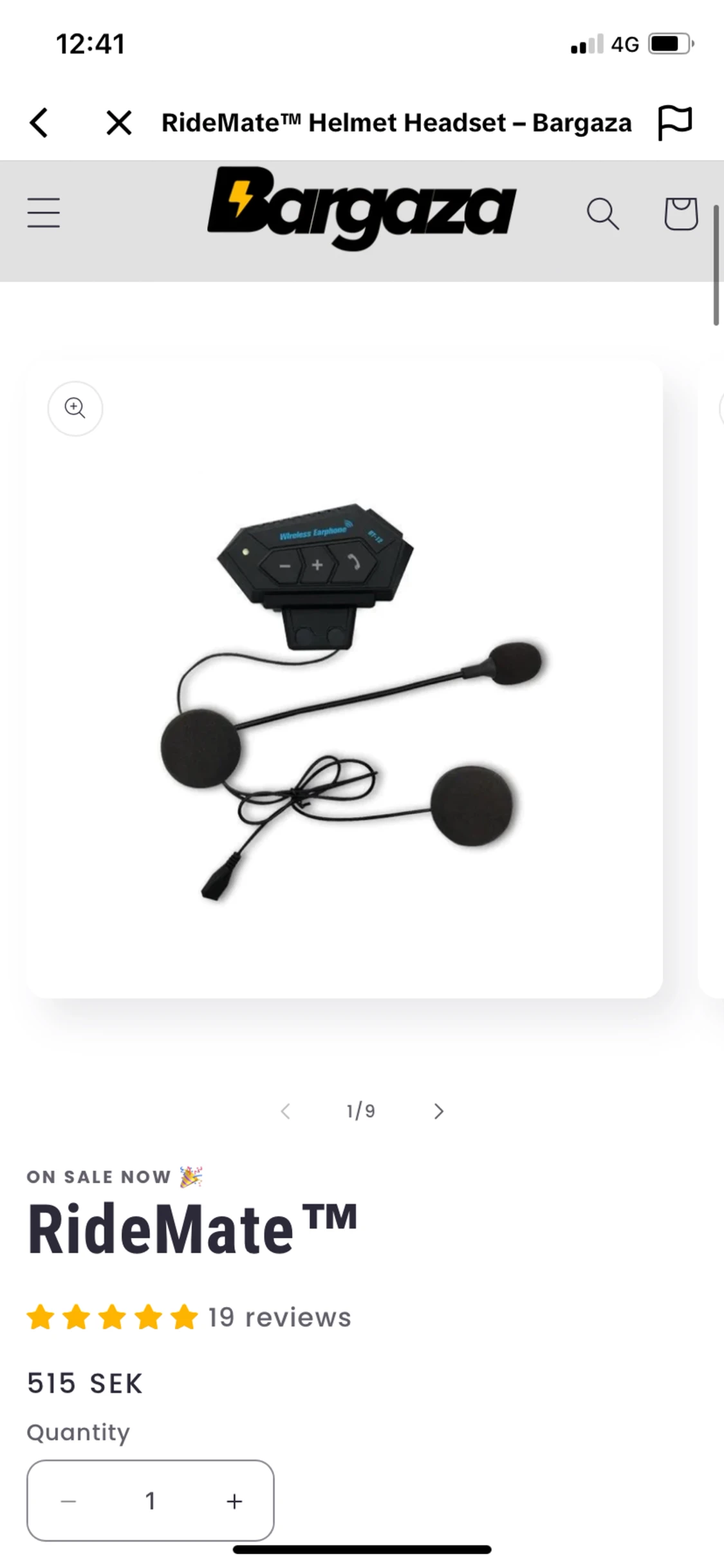Tap the Bargaza logo to go home

(x=362, y=207)
